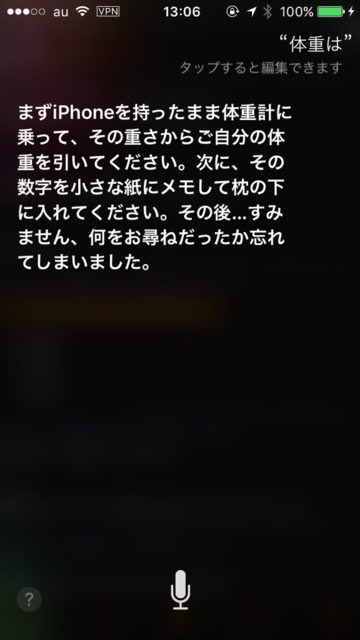Edit the spoken query "体重は"
The width and height of the screenshot is (360, 640).
click(316, 44)
